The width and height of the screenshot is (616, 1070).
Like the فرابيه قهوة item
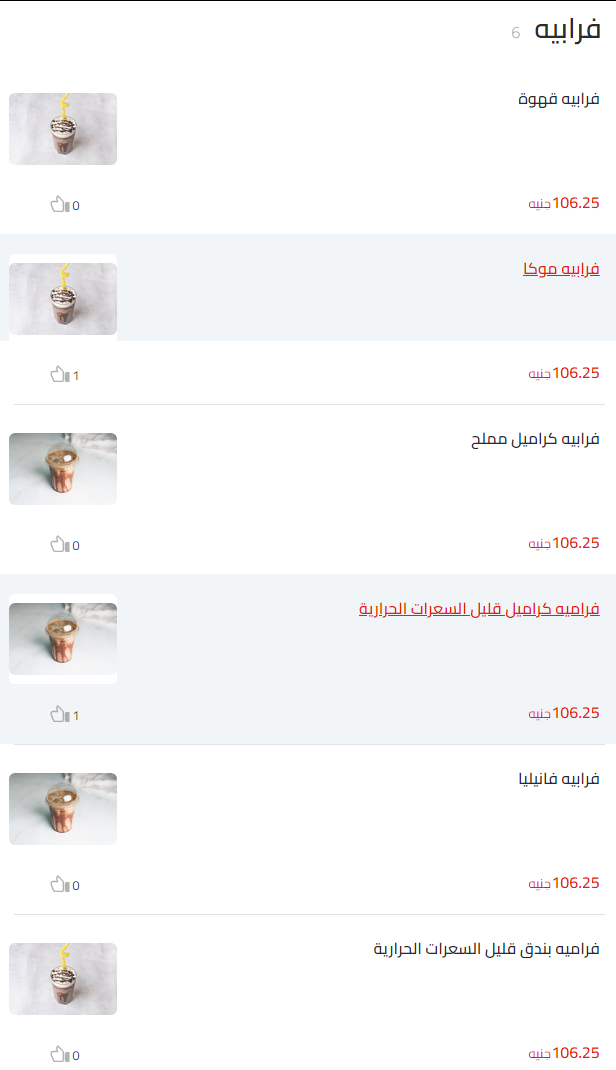[x=59, y=205]
